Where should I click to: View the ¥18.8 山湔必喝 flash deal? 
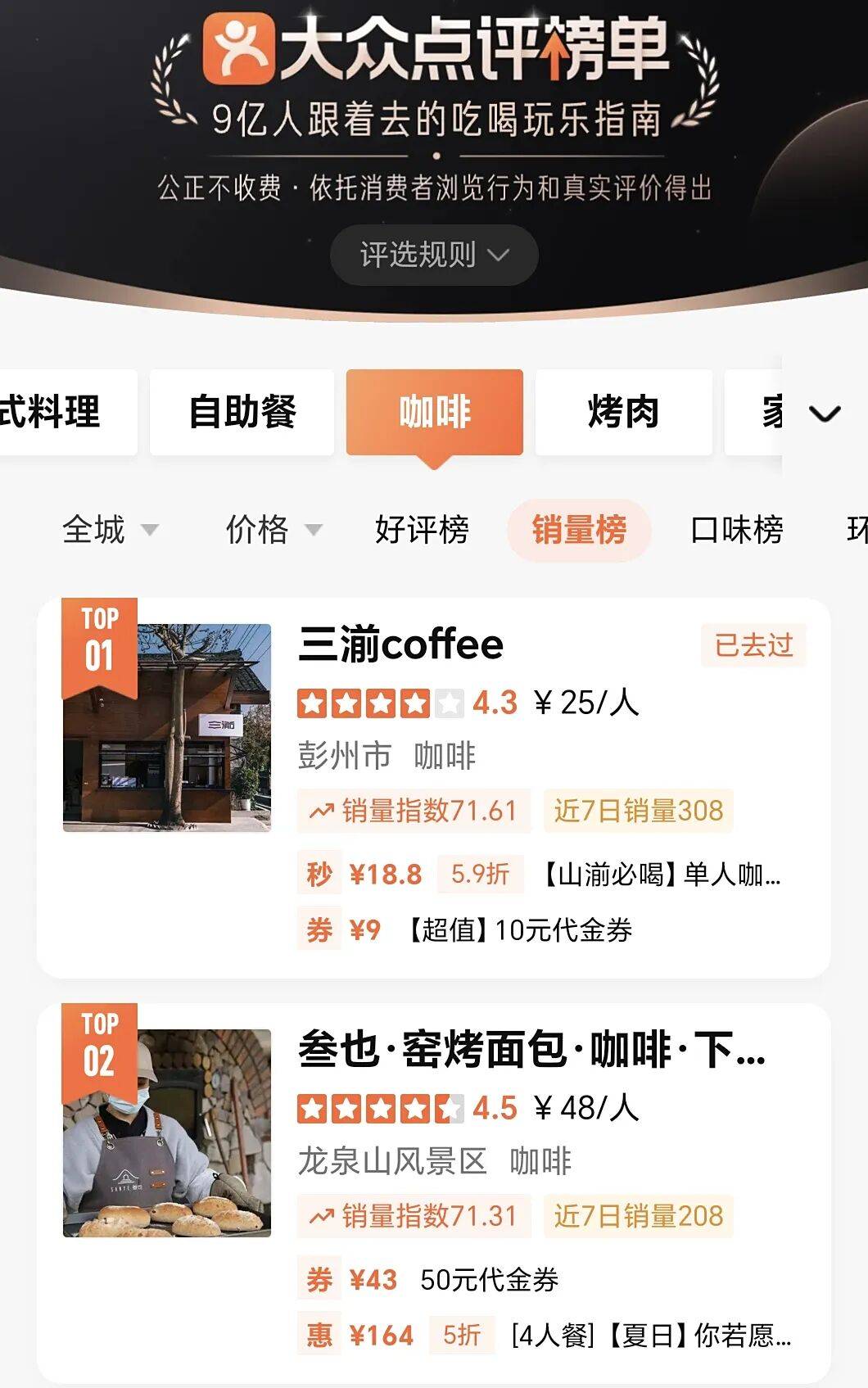click(540, 875)
